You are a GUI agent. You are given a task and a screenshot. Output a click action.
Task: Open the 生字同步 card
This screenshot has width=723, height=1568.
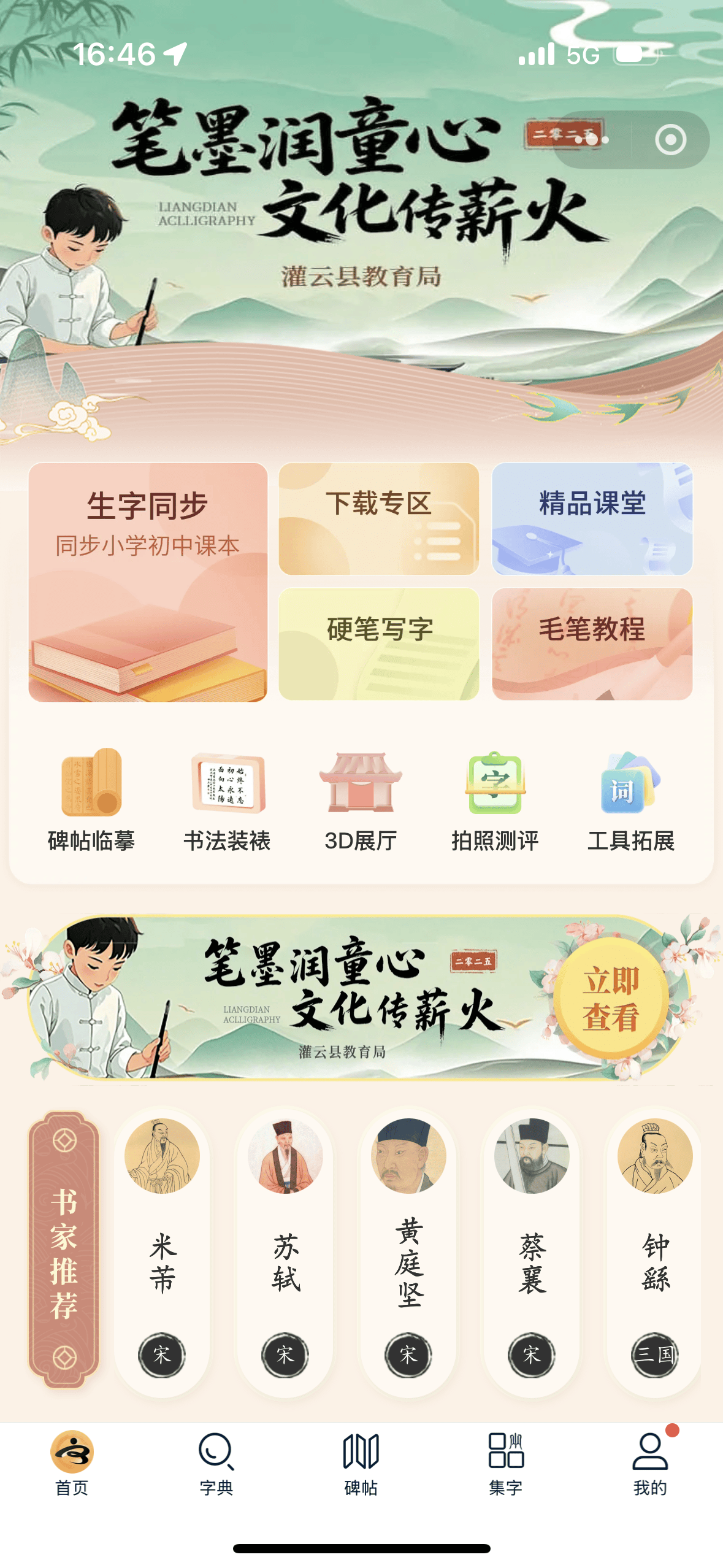(x=148, y=582)
